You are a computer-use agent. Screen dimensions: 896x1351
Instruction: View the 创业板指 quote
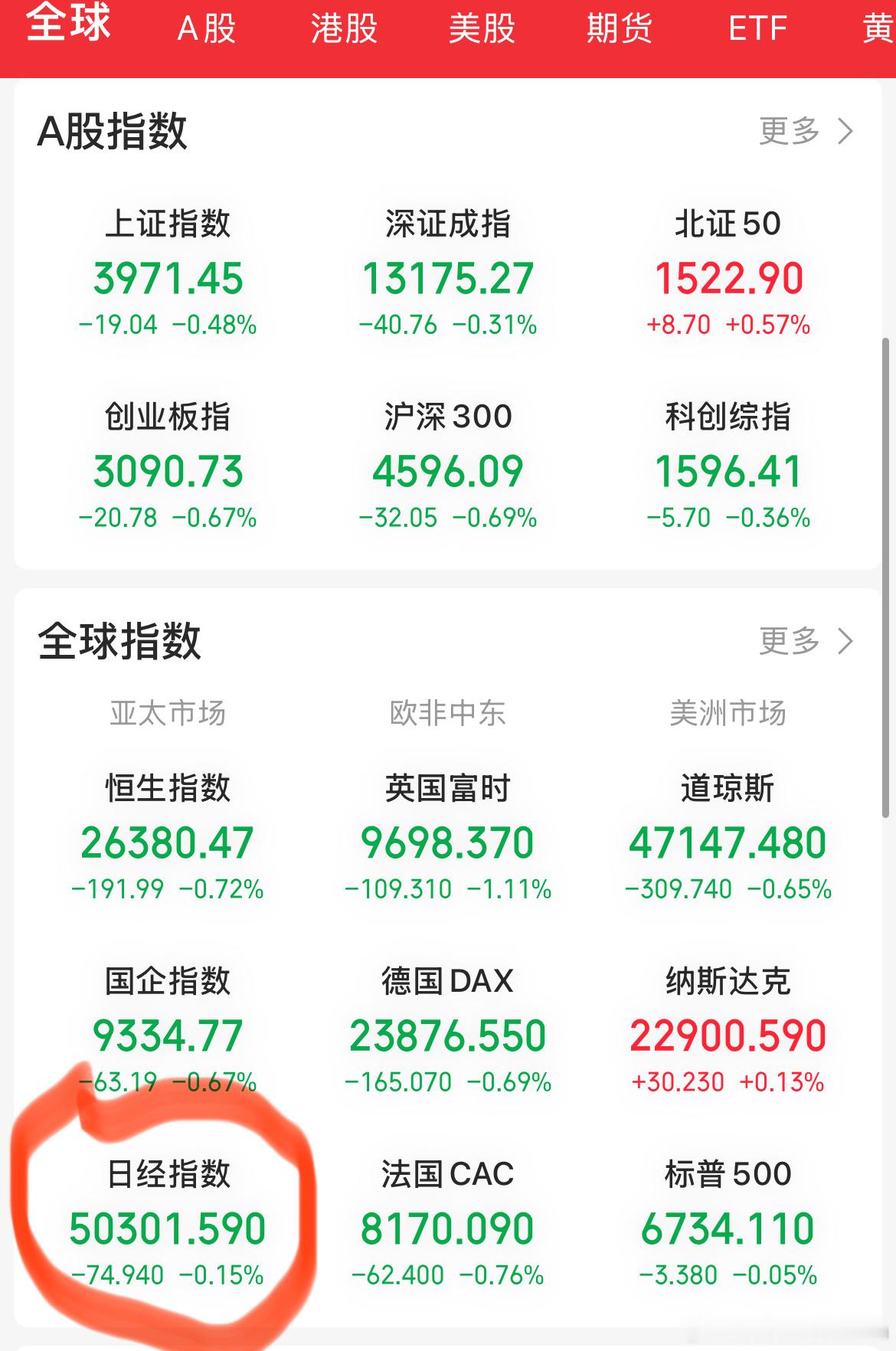tap(170, 463)
